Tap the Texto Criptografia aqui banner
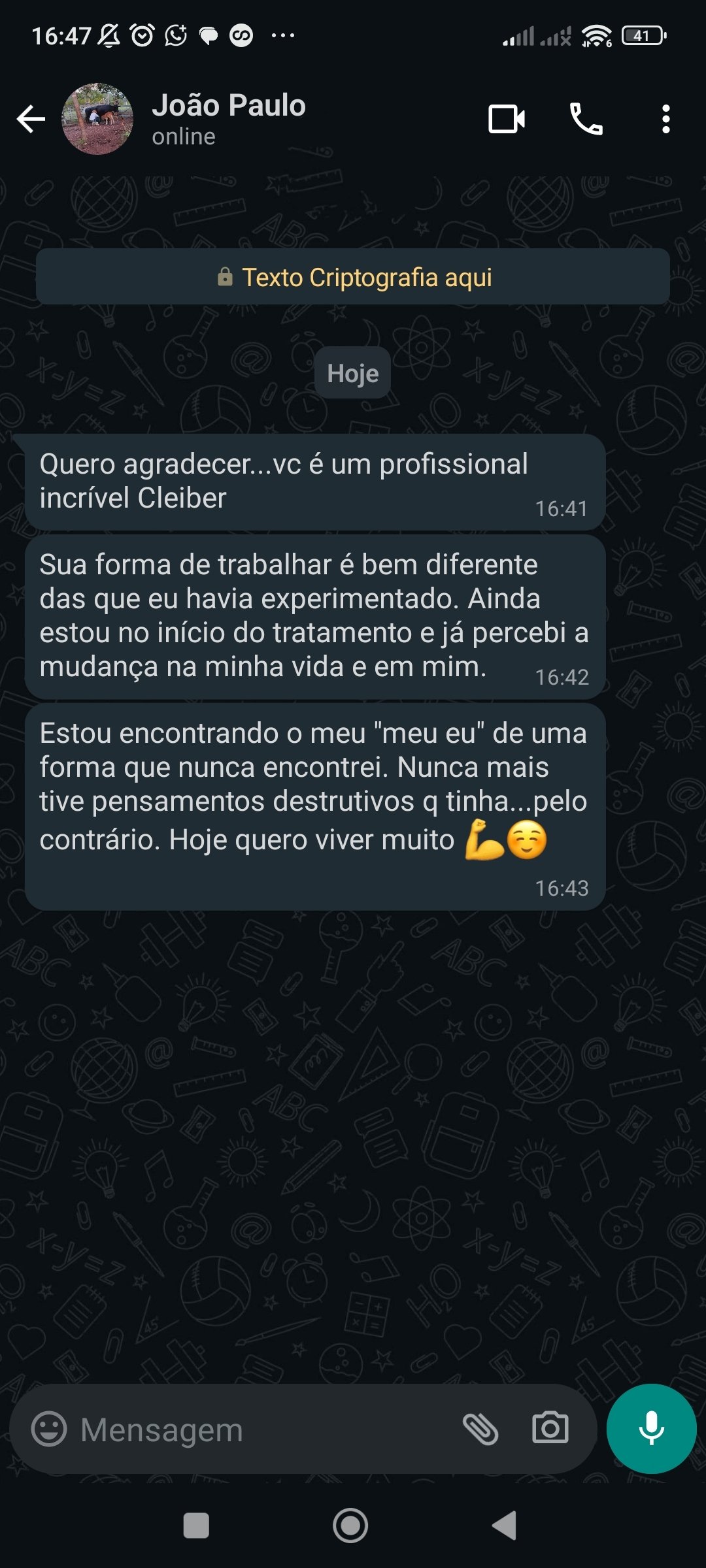 click(353, 277)
